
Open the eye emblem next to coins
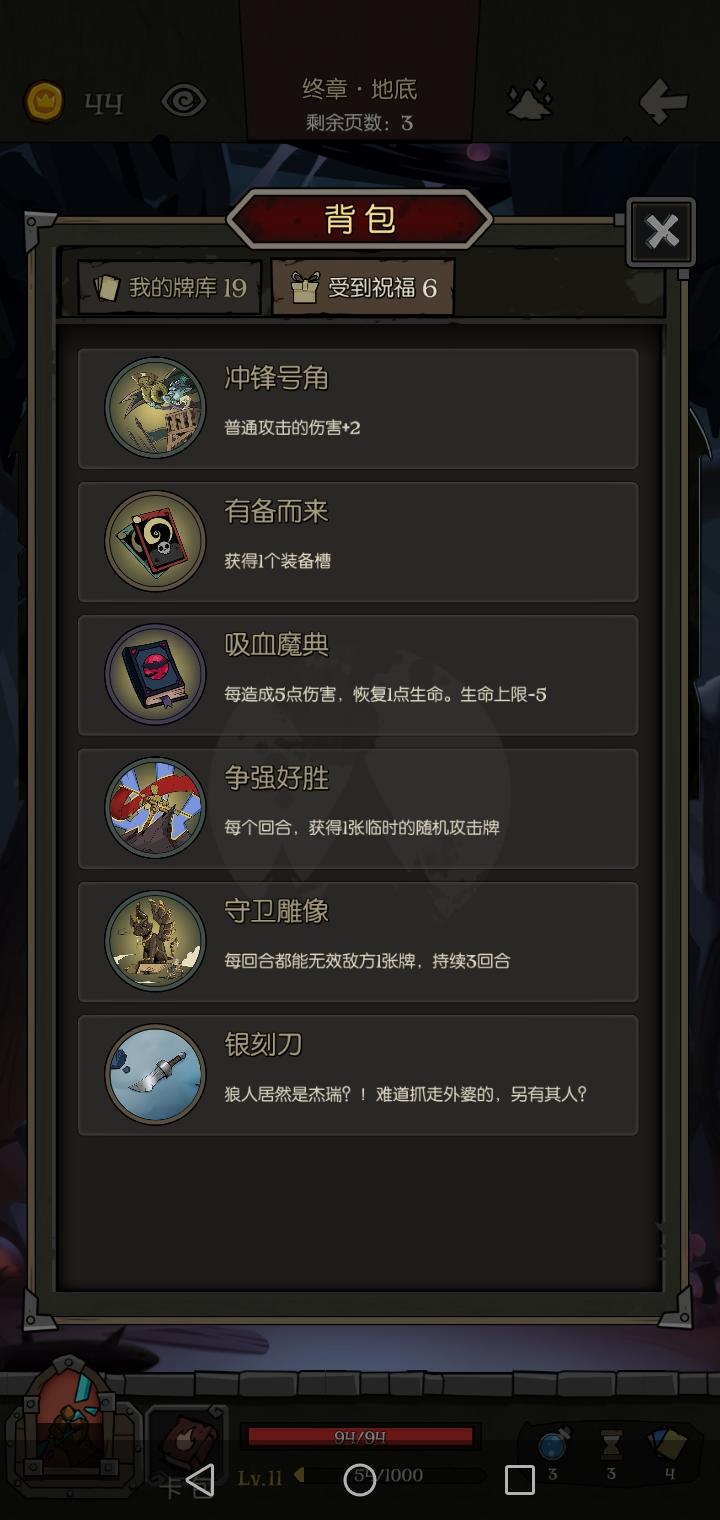click(181, 101)
